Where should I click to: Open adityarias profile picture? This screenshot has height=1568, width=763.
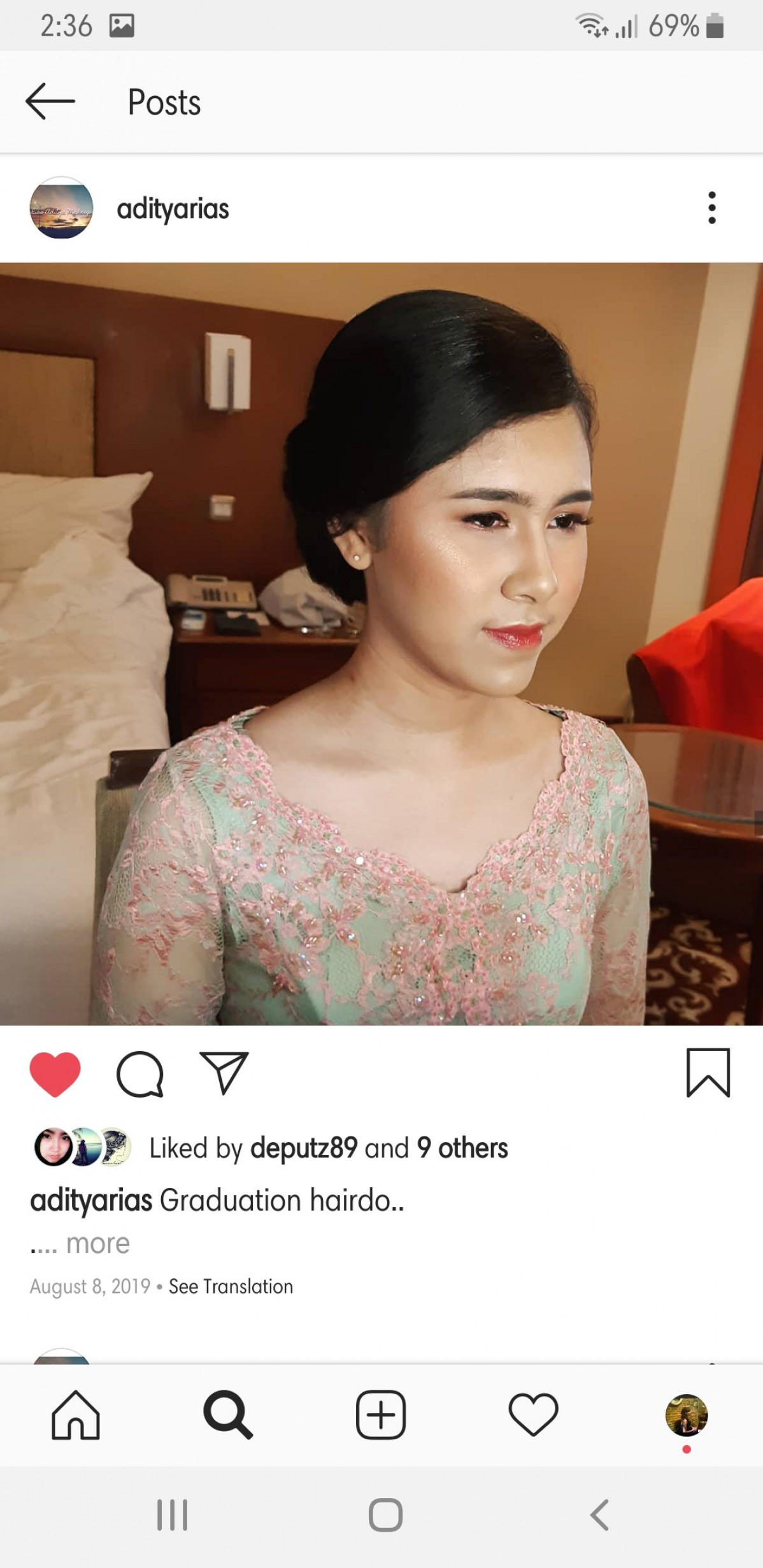click(61, 208)
